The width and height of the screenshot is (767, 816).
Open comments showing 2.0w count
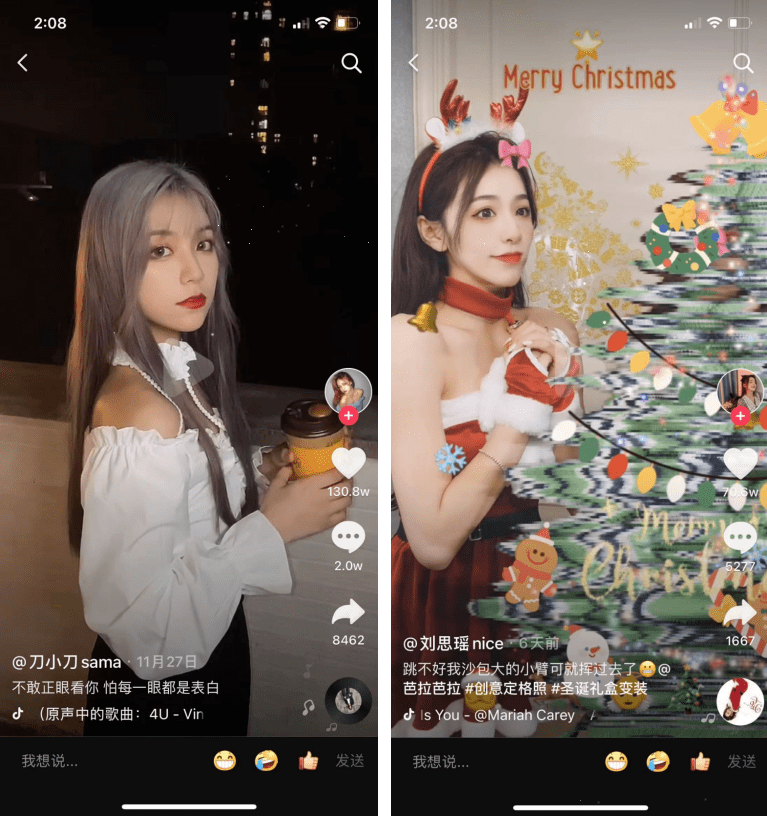tap(348, 538)
